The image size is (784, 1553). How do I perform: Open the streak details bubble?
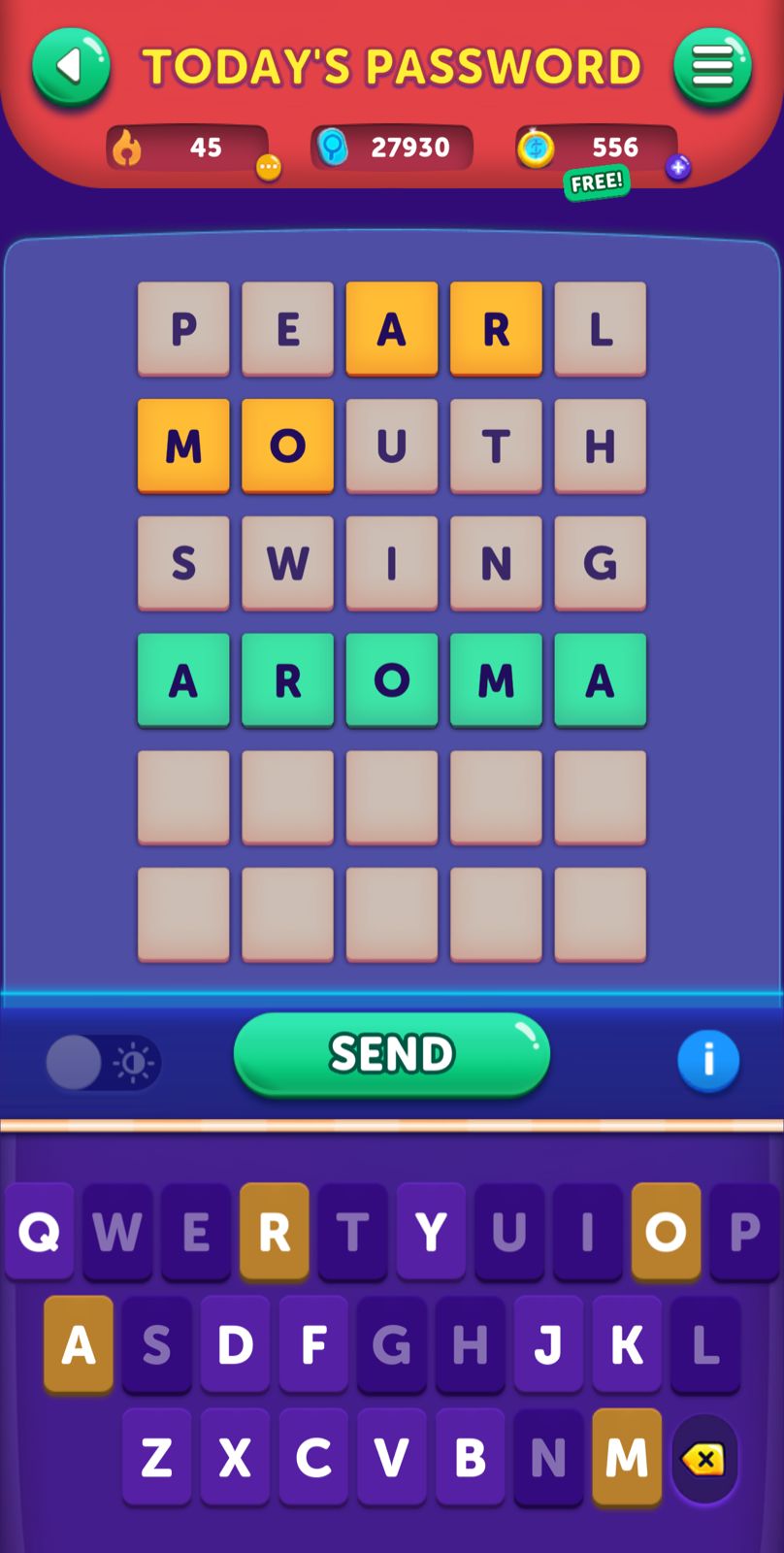(x=269, y=168)
